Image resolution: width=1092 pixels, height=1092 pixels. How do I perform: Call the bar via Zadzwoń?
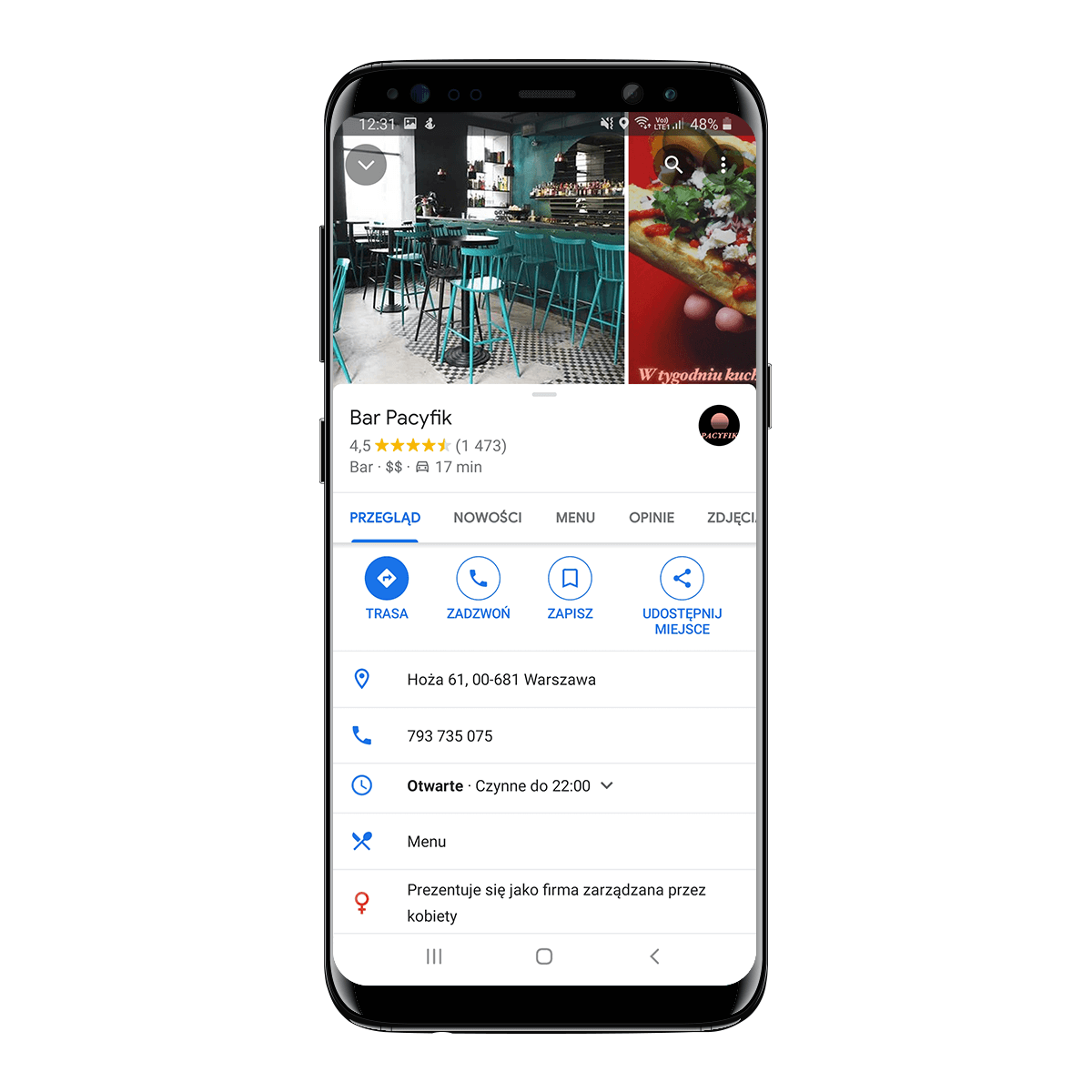click(x=479, y=589)
